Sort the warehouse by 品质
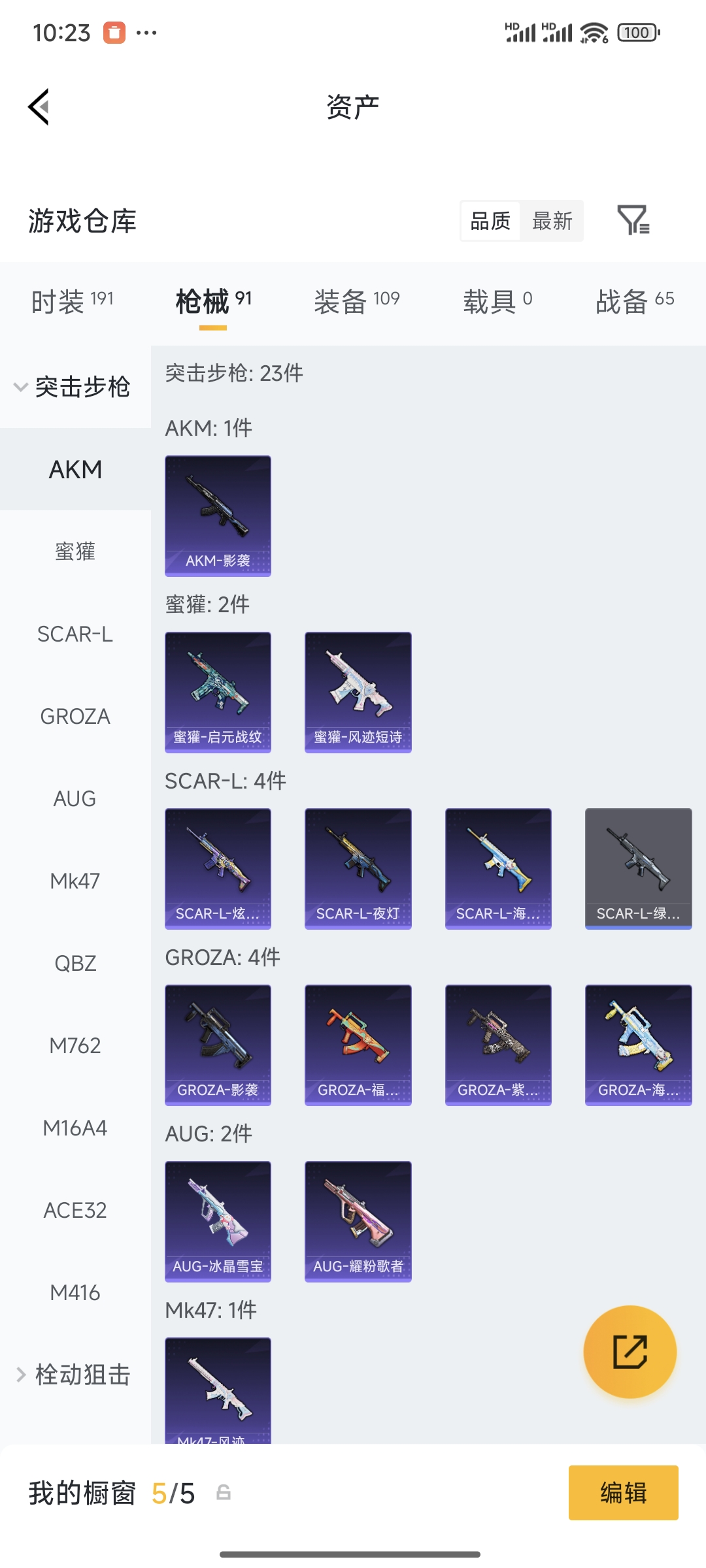 (x=490, y=221)
